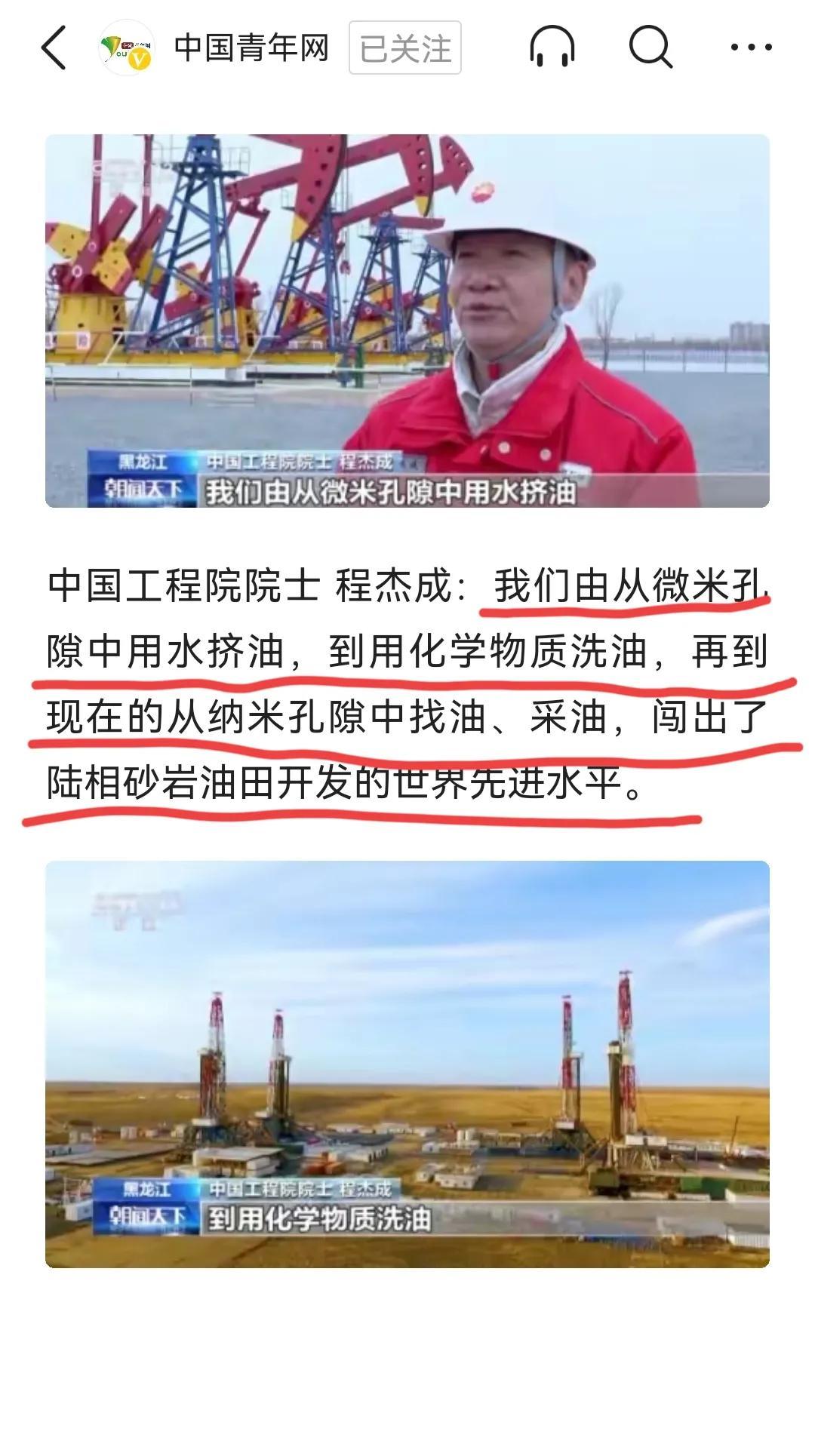This screenshot has width=815, height=1456.
Task: Open the image captioned 我们由从微米孔隙中用水挤油
Action: (x=407, y=321)
